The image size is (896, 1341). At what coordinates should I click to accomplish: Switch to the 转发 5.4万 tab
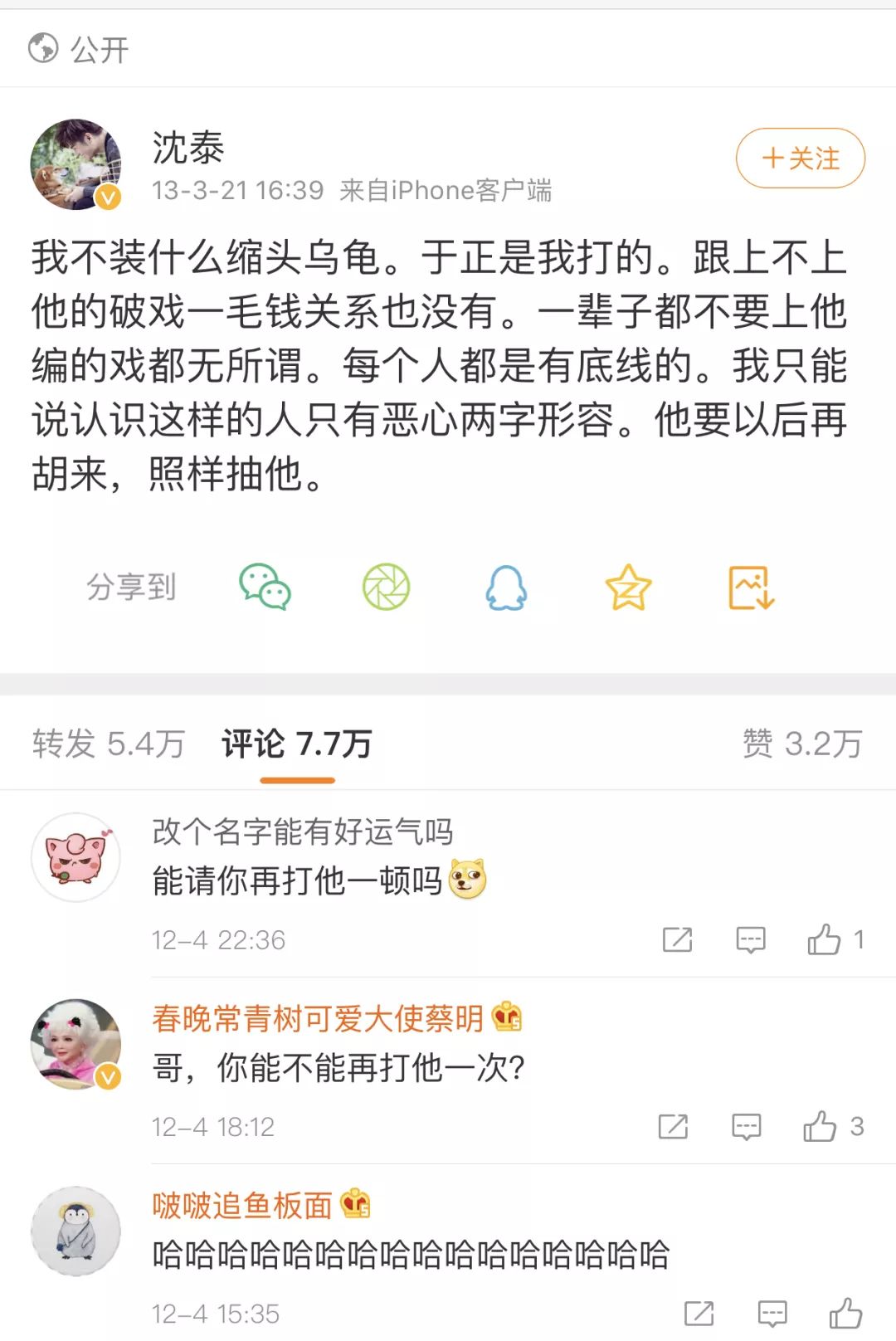[x=108, y=744]
